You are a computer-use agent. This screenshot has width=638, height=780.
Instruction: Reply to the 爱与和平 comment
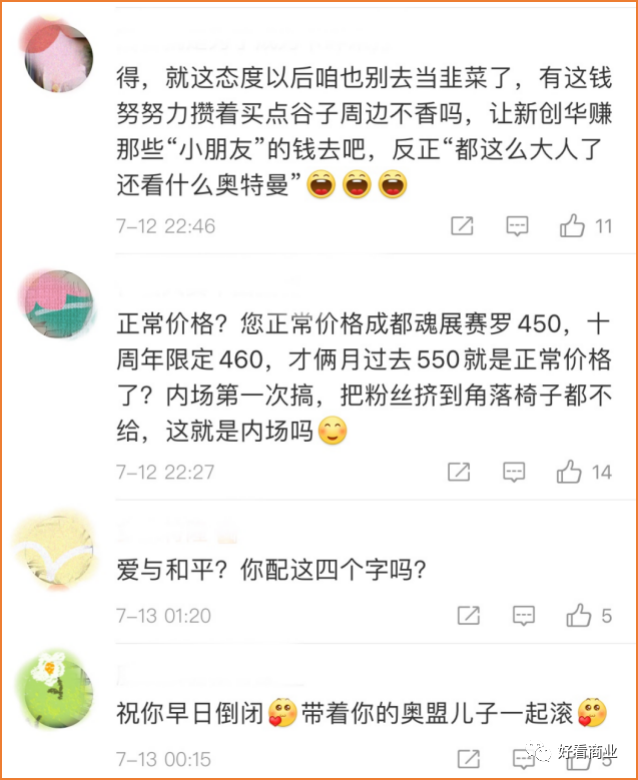tap(523, 615)
